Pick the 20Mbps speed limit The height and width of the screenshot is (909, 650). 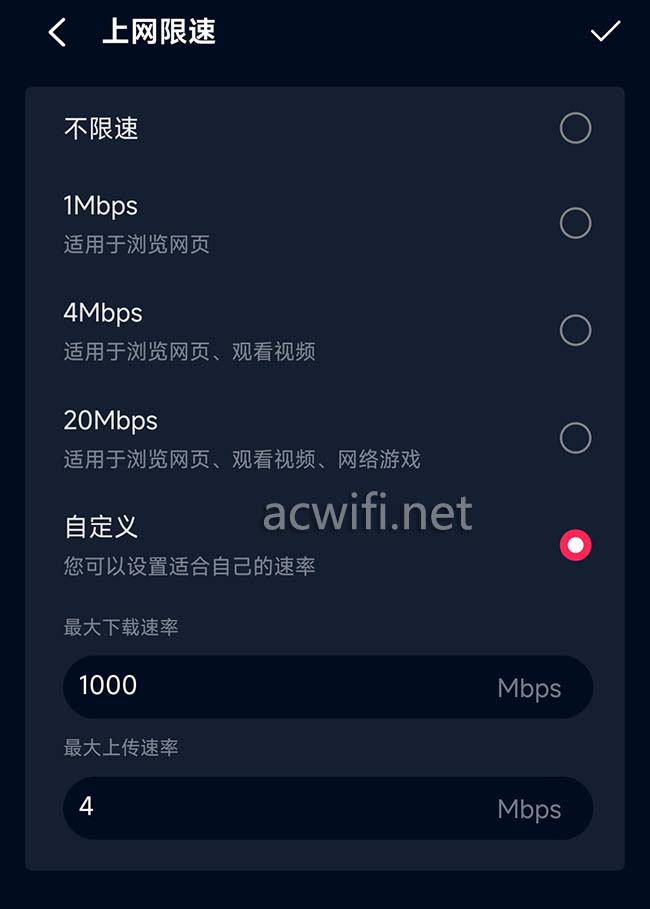click(575, 438)
